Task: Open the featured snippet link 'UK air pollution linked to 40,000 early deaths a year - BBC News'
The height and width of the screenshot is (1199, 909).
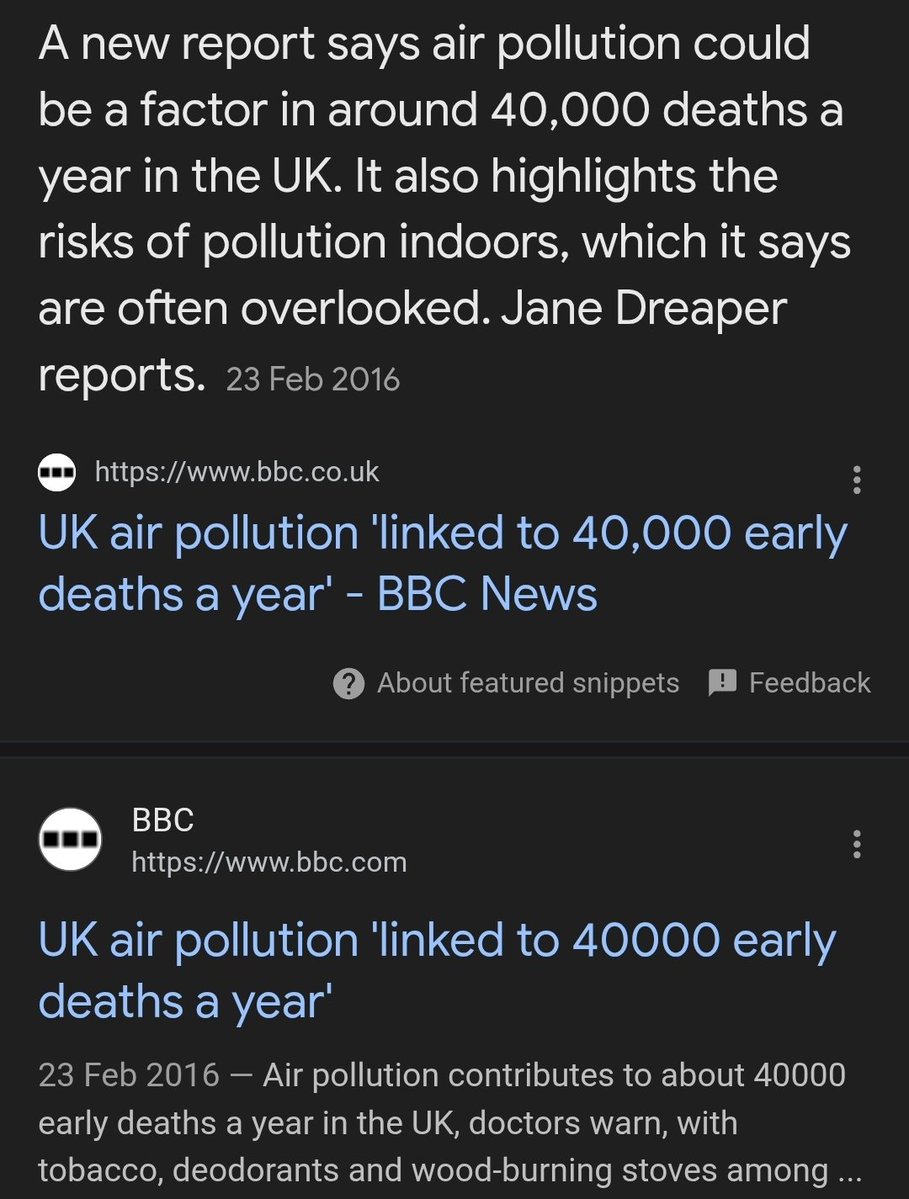Action: [x=443, y=564]
